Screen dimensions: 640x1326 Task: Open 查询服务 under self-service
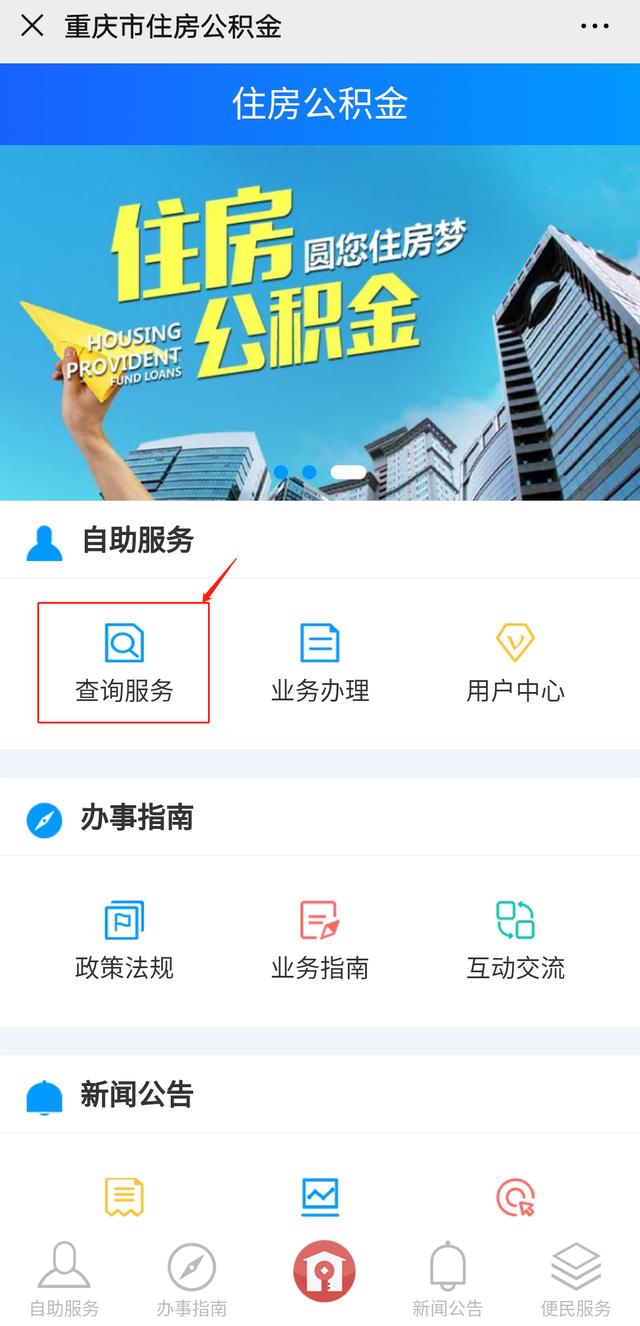pos(124,662)
